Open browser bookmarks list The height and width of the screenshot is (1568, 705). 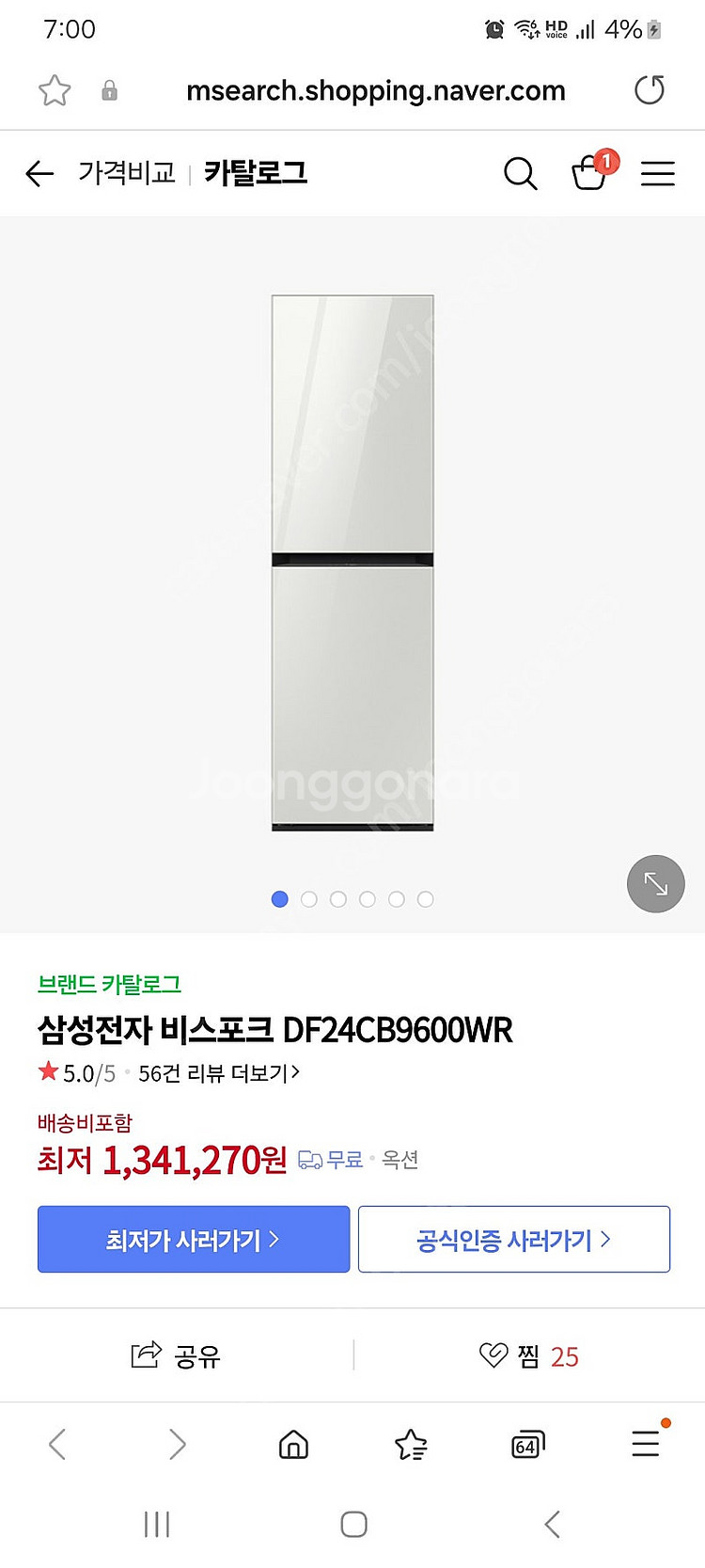pos(411,1444)
